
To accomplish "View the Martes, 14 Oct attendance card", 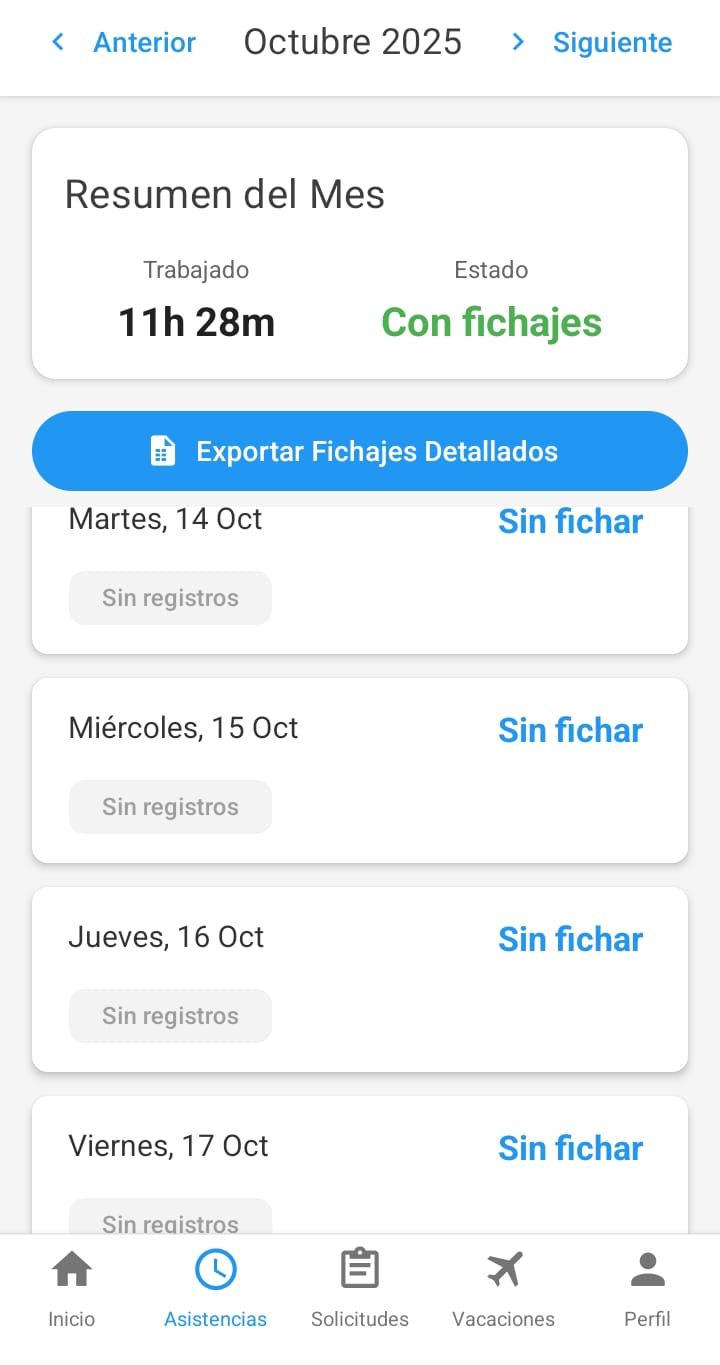I will point(360,580).
